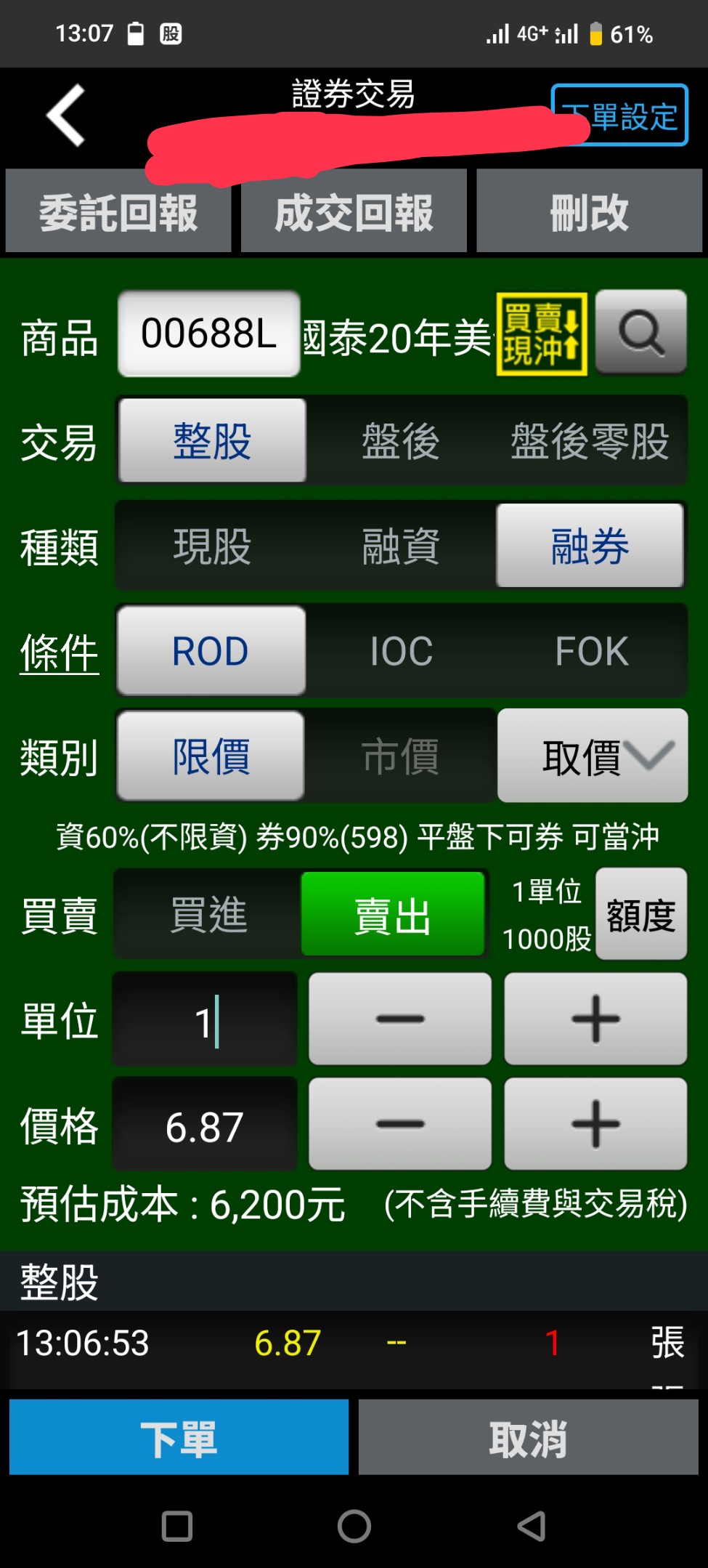The width and height of the screenshot is (708, 1568).
Task: Tap the stock search magnifier icon
Action: [x=641, y=333]
